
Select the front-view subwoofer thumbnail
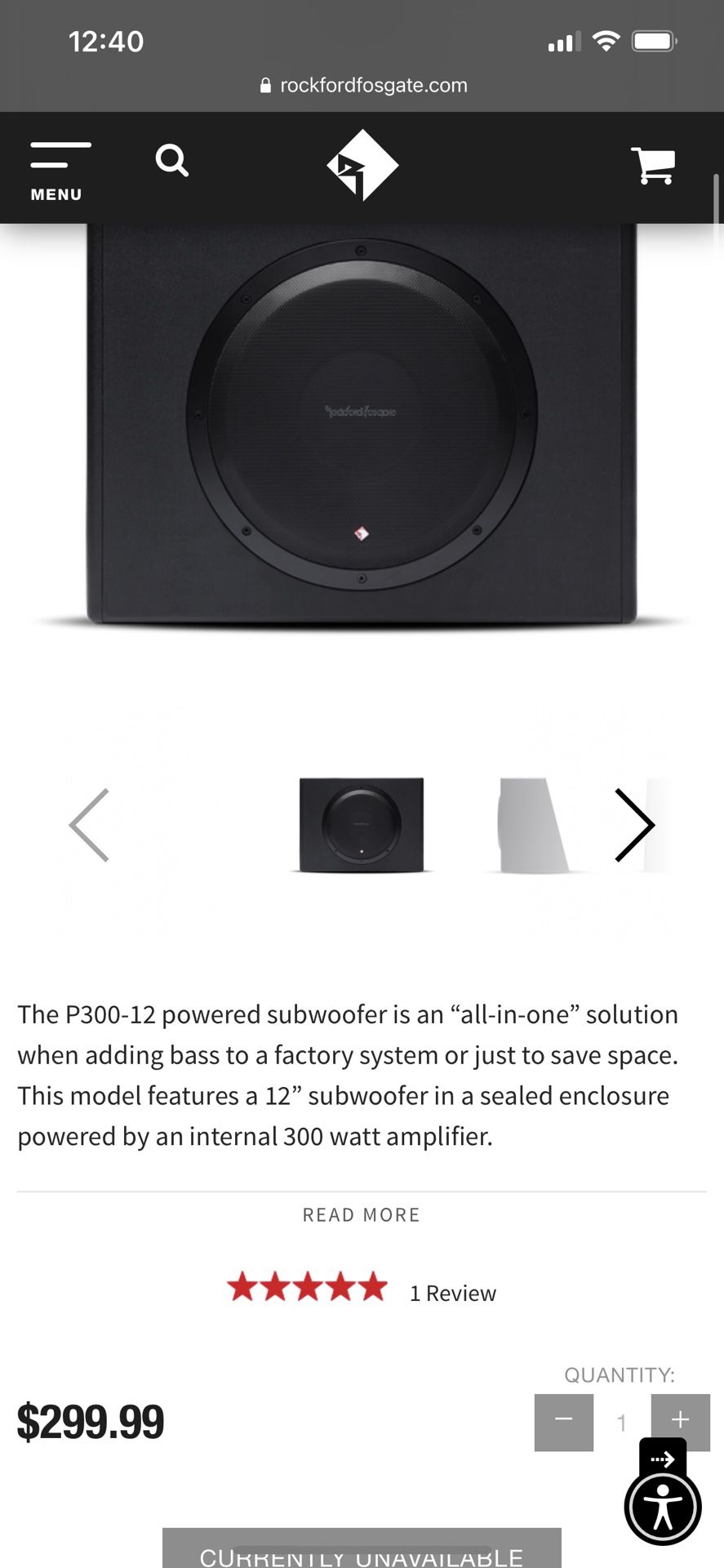362,825
